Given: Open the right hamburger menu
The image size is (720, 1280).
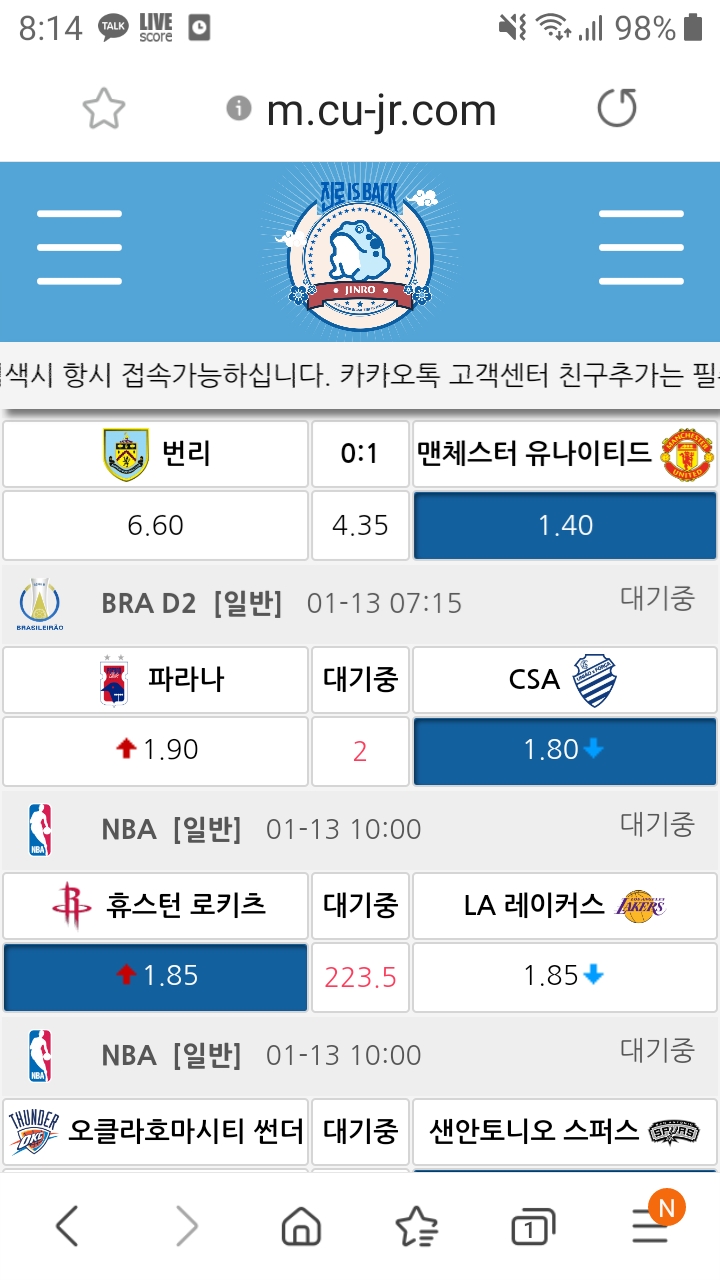Looking at the screenshot, I should 641,248.
